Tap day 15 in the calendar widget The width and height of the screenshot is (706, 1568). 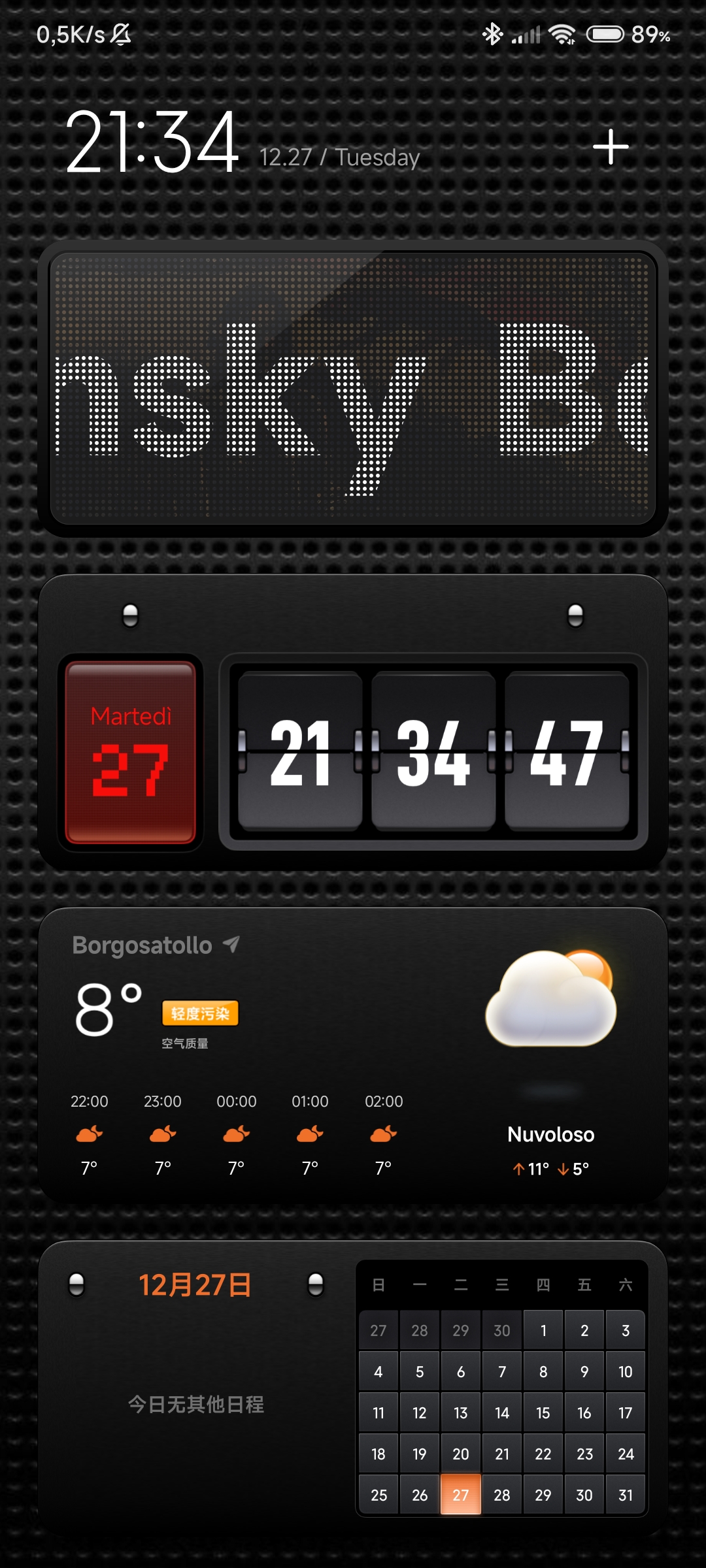[x=543, y=1413]
